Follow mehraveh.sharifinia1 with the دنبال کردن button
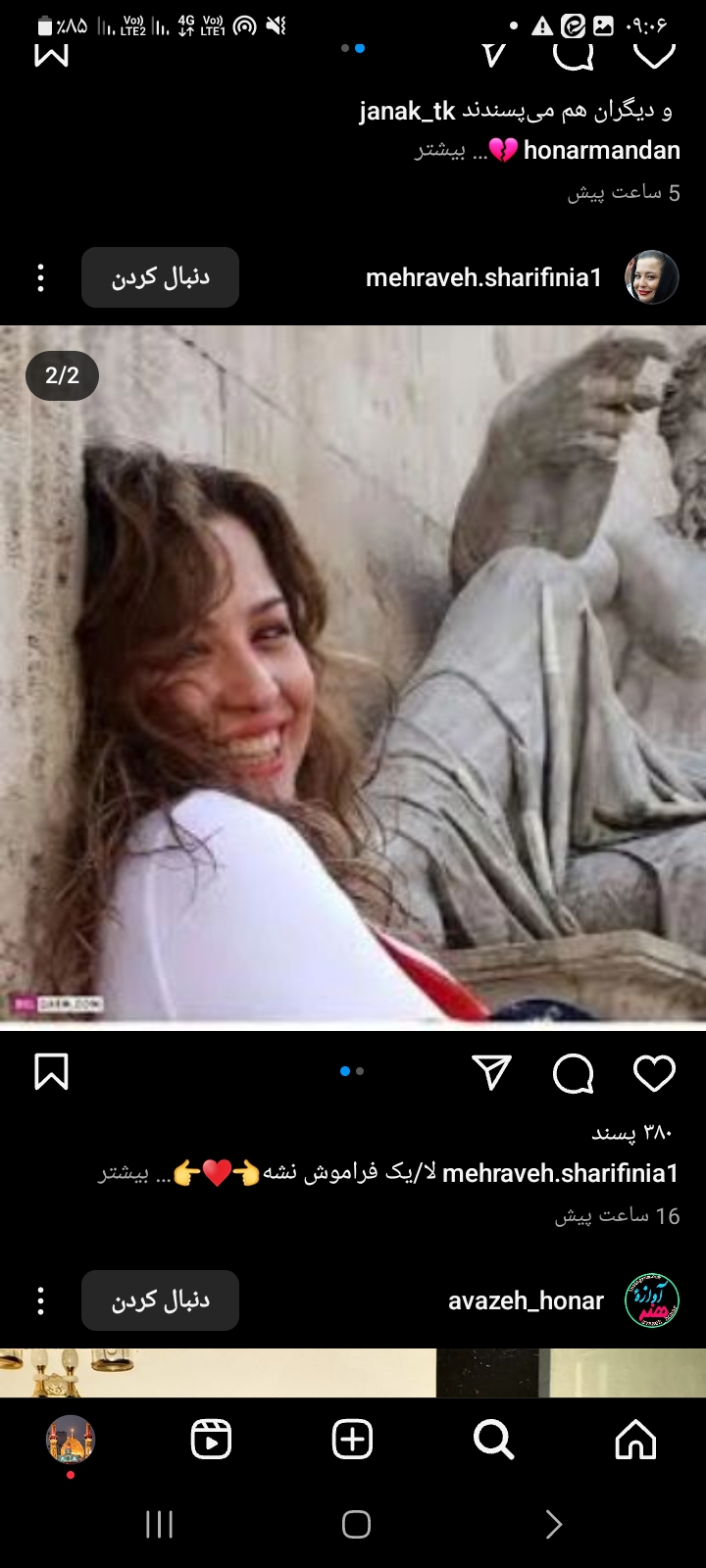 pyautogui.click(x=160, y=277)
